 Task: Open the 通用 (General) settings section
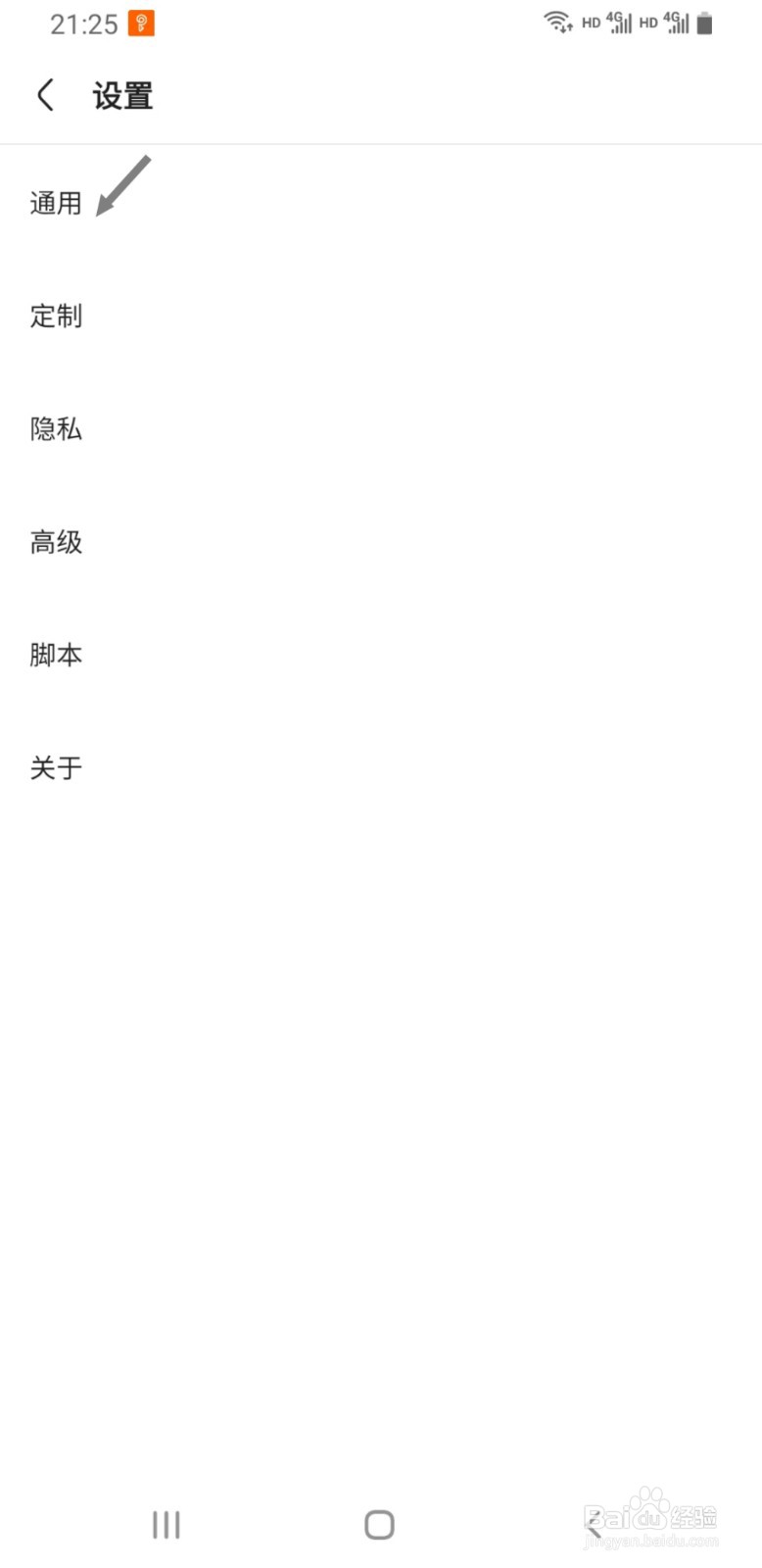[56, 203]
